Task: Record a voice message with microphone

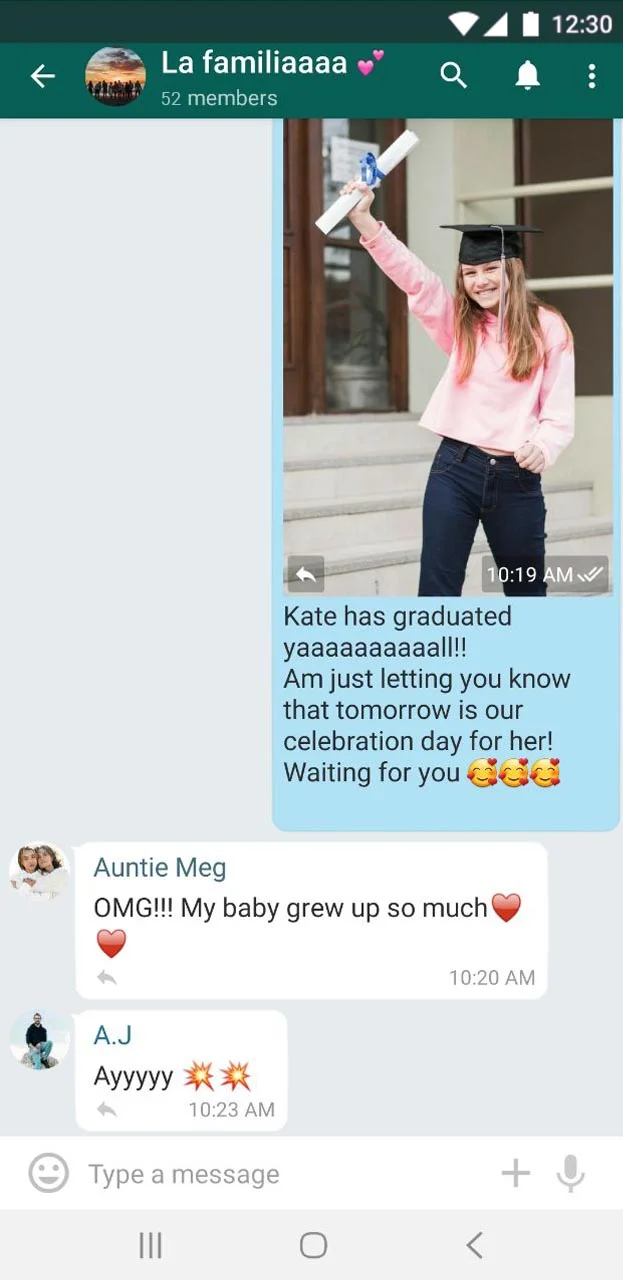Action: coord(570,1173)
